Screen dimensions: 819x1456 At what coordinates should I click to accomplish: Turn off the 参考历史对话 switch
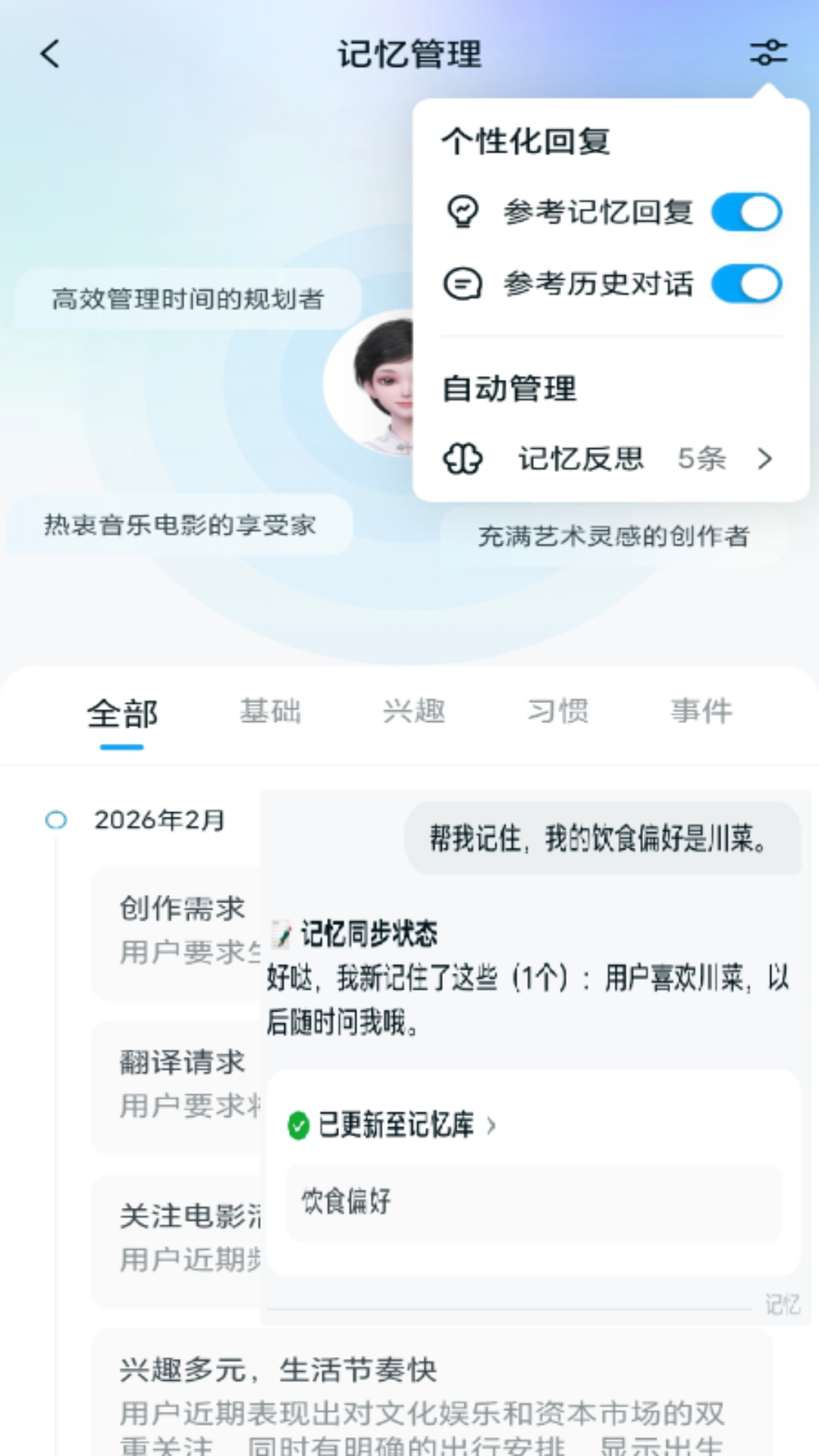(x=745, y=284)
